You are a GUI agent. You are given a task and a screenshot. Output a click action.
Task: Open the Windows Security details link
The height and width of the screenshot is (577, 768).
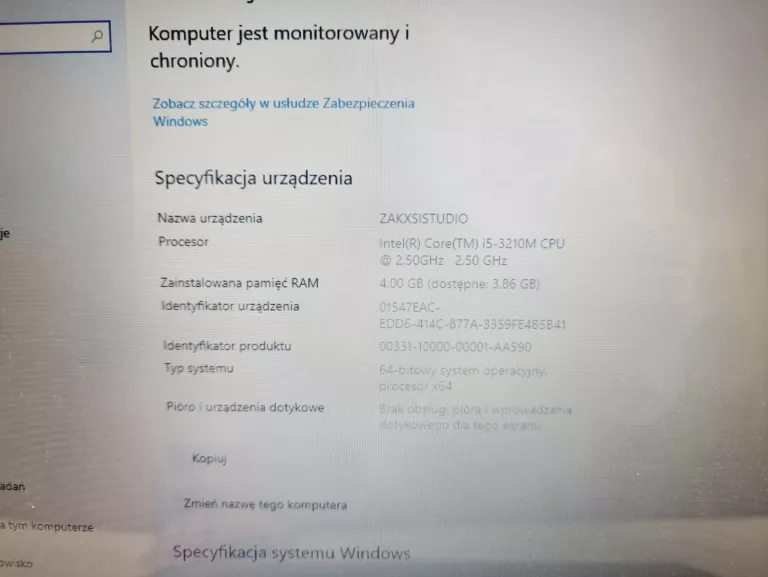(x=283, y=103)
